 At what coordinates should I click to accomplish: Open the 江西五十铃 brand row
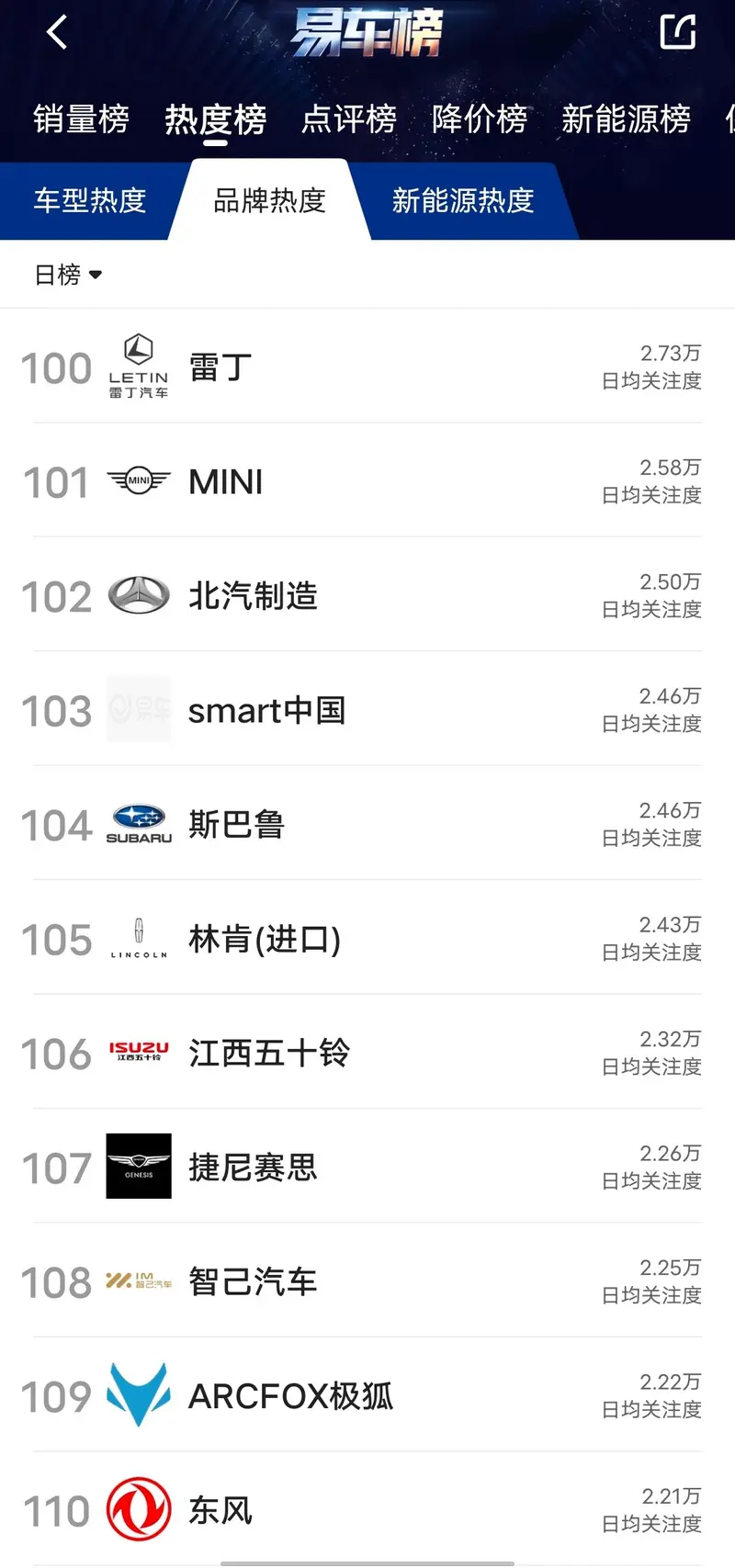(x=367, y=1053)
